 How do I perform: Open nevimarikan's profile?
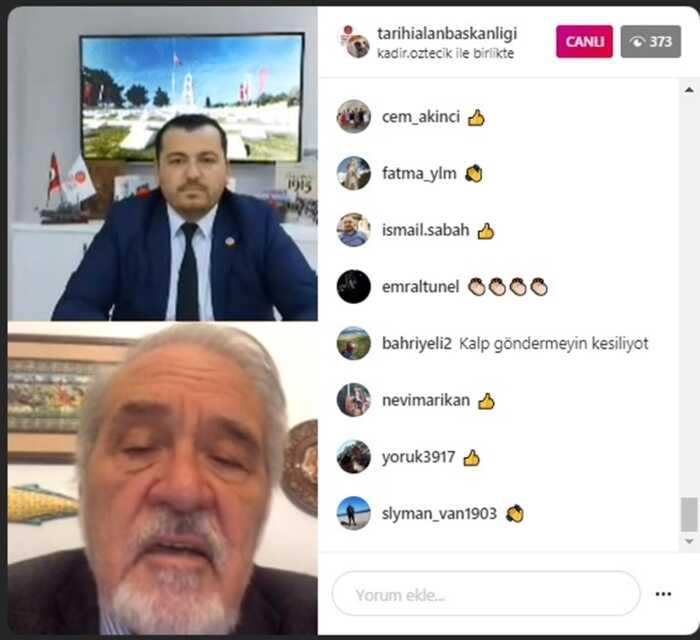tap(425, 401)
